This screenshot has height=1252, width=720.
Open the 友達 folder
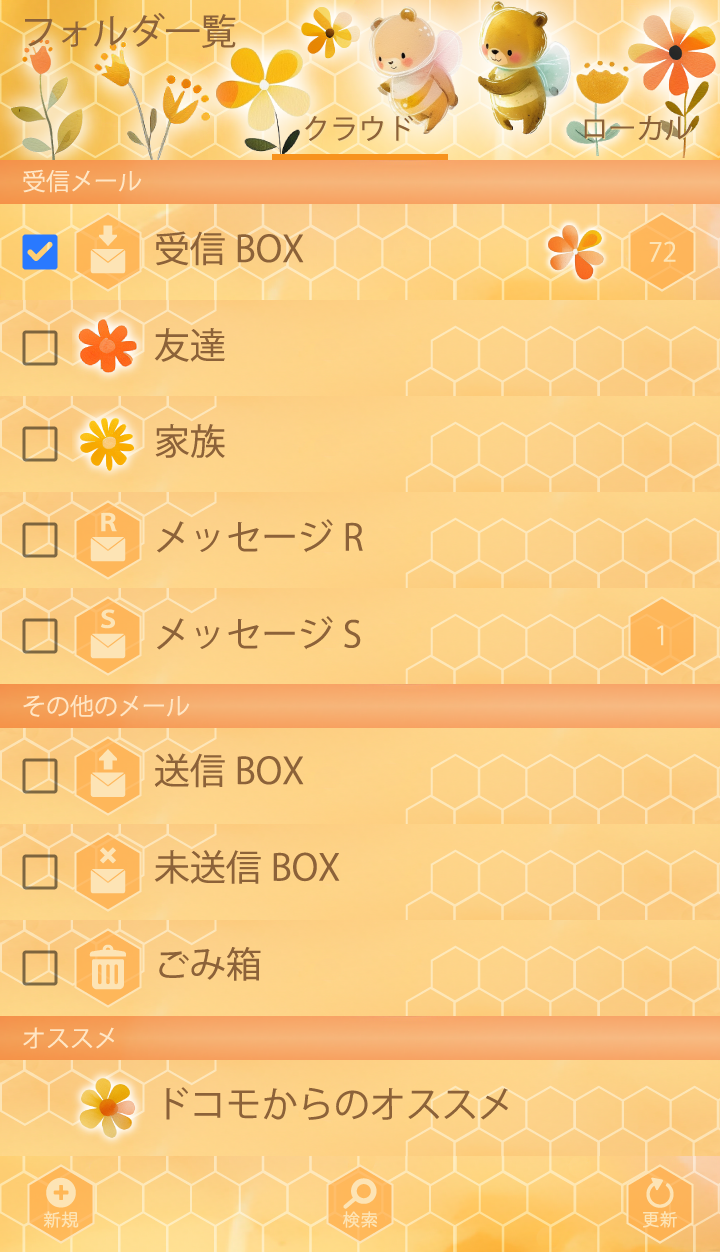190,347
